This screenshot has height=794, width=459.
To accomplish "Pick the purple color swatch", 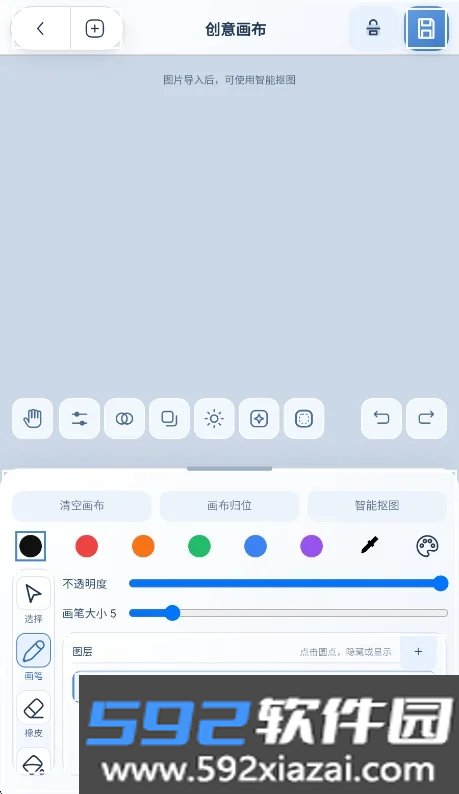I will coord(312,546).
